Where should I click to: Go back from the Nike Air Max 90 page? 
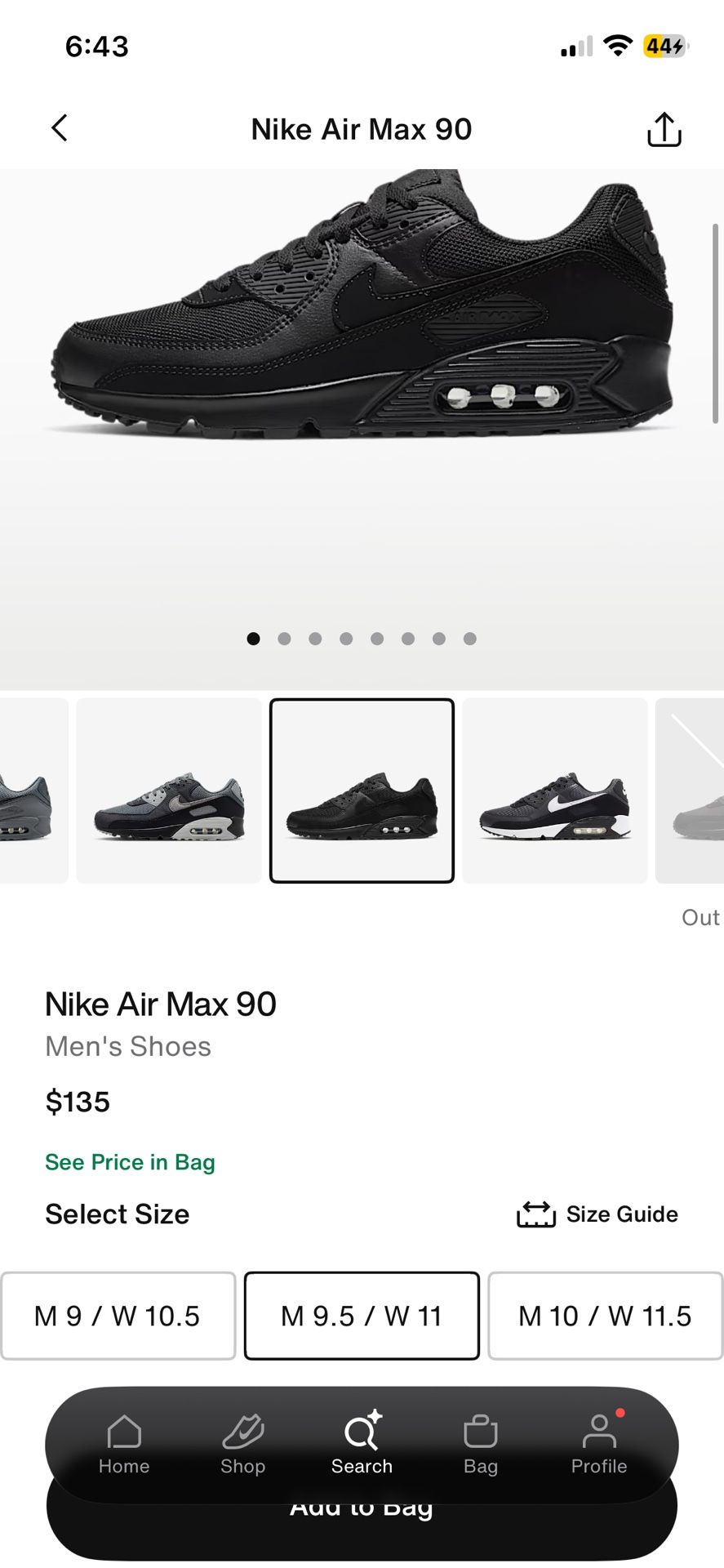[60, 128]
